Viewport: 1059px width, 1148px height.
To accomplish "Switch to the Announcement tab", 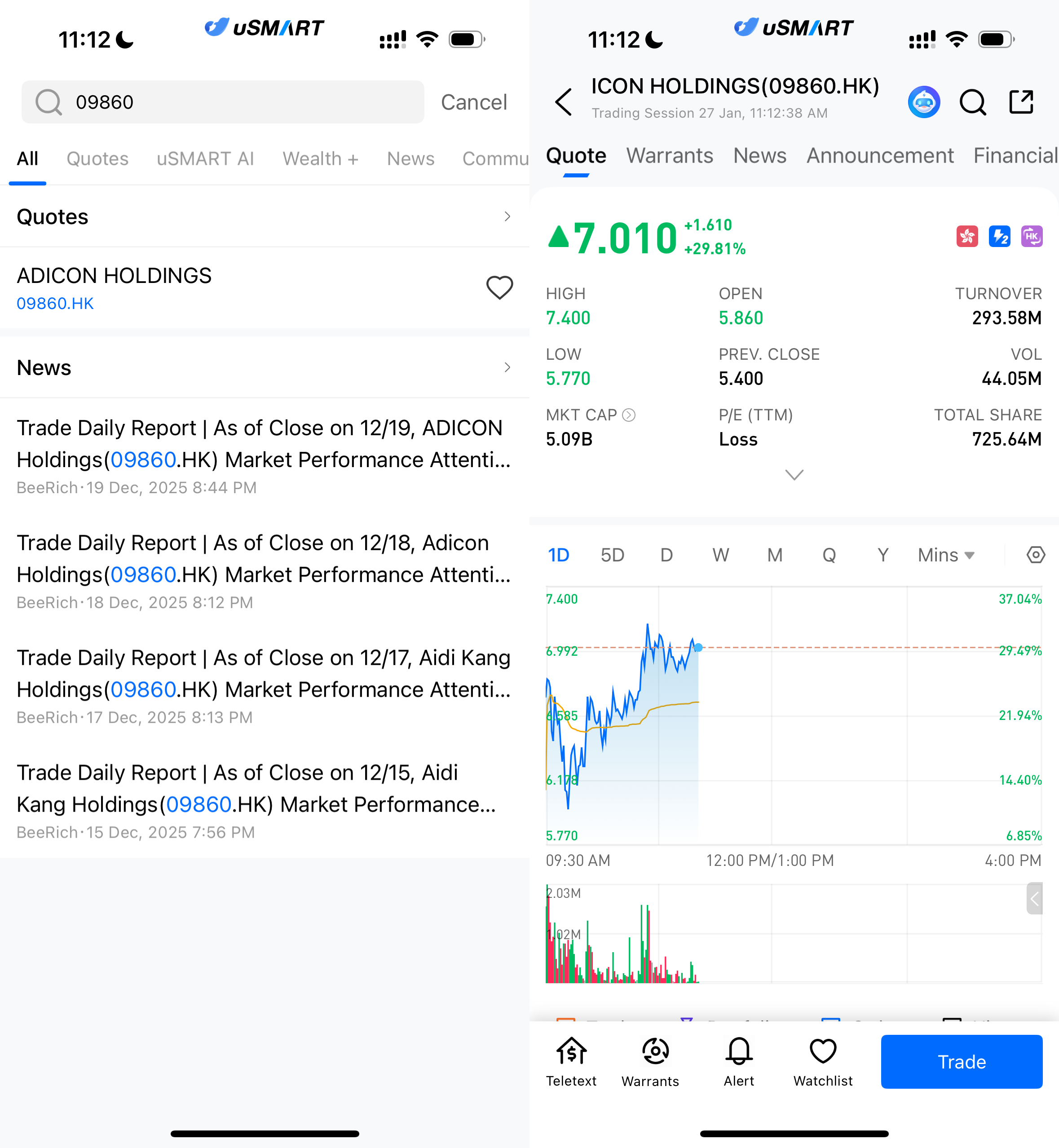I will click(x=880, y=156).
